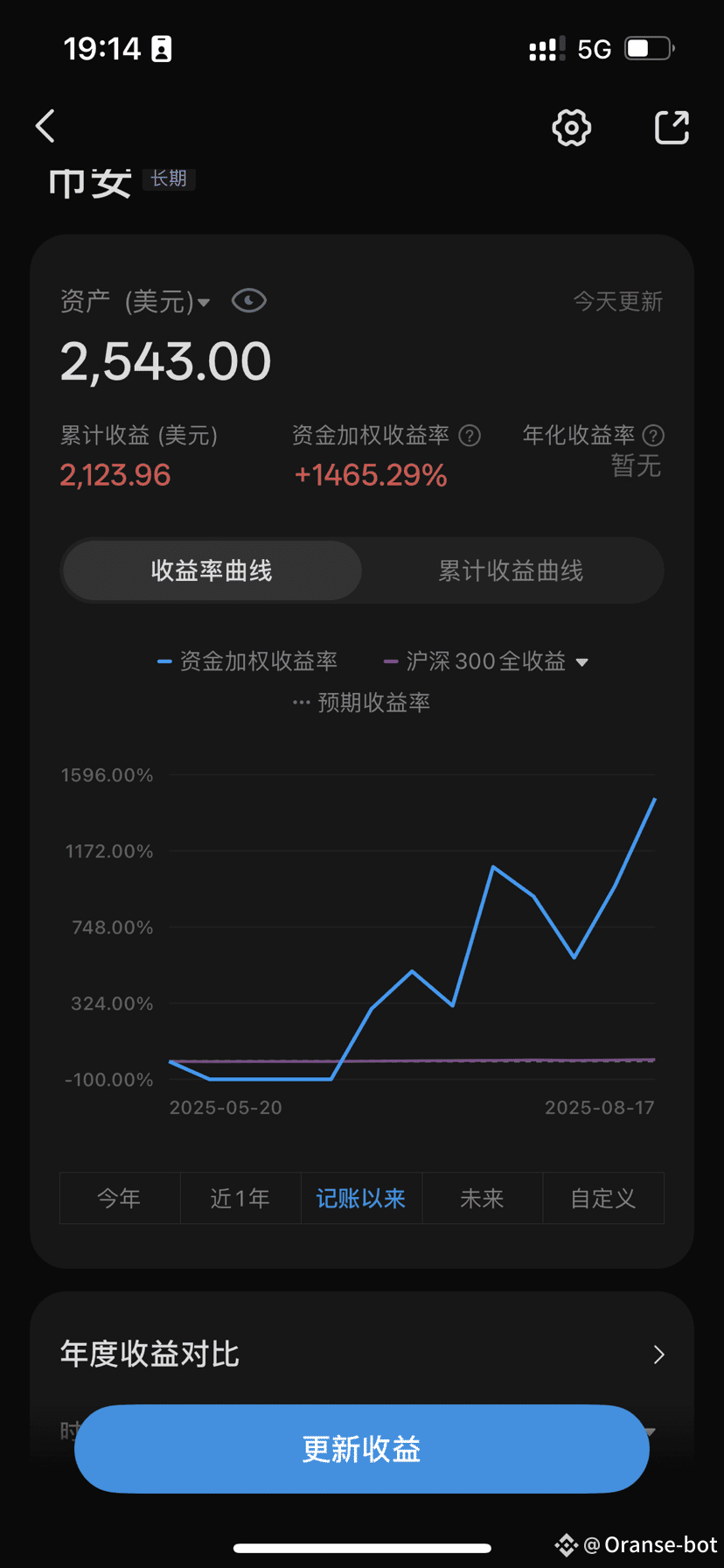Tap the 更新收益 button

click(x=362, y=1449)
